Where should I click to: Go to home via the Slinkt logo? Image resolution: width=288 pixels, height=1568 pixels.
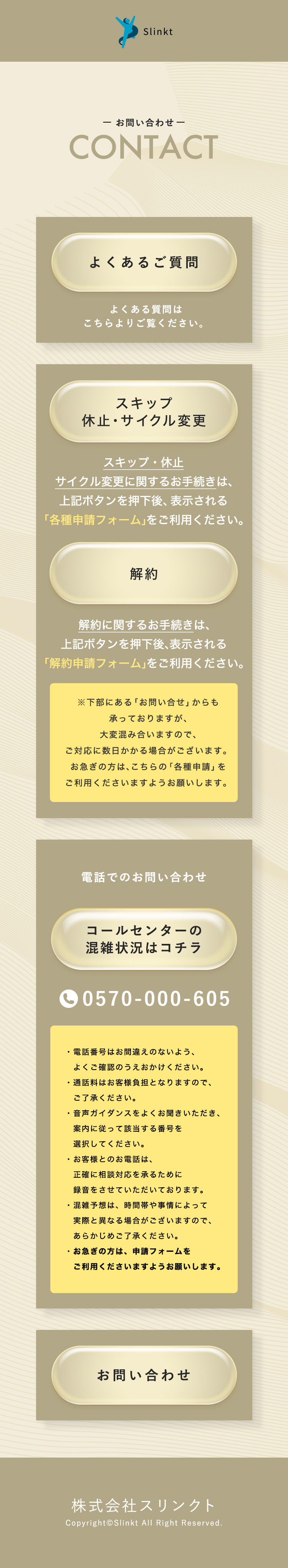[144, 31]
